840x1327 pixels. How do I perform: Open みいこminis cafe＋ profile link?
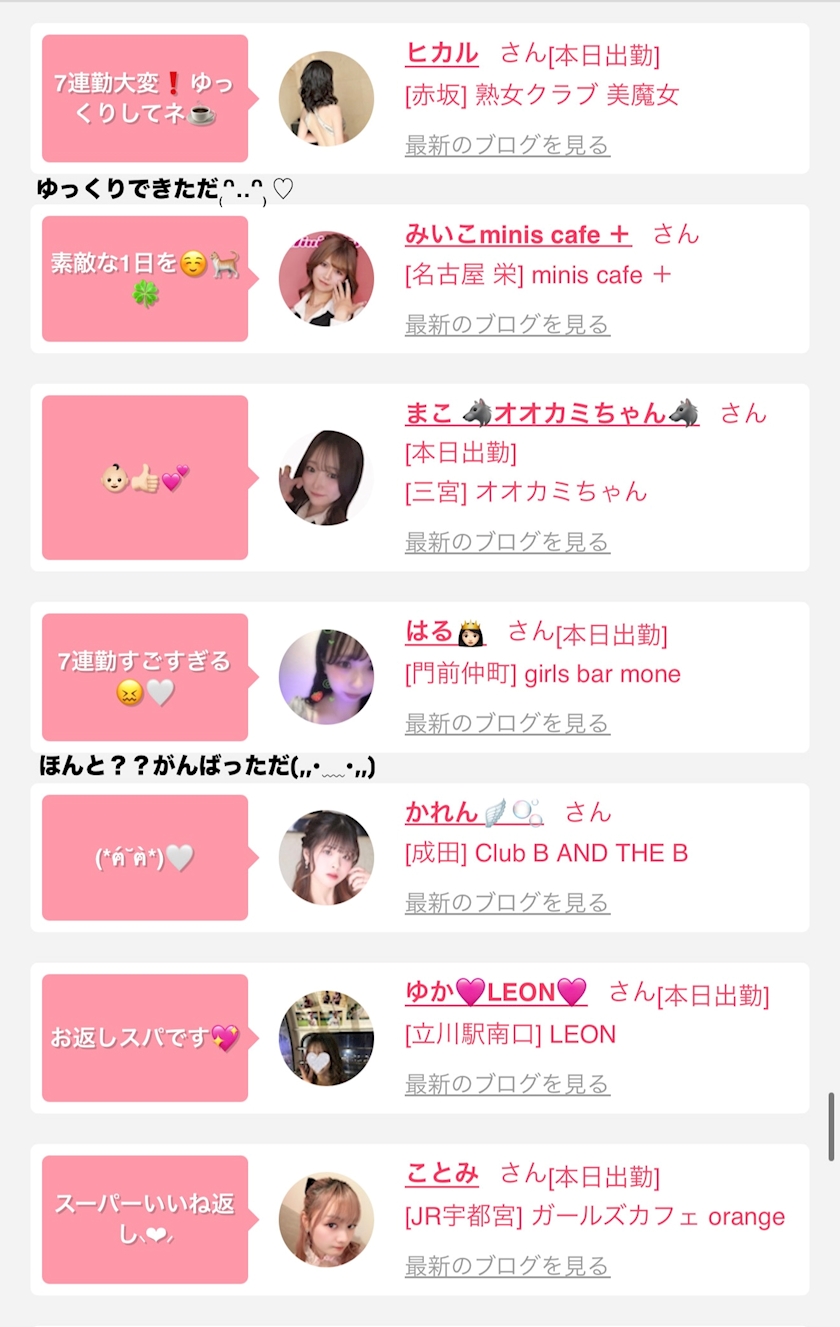(x=518, y=234)
